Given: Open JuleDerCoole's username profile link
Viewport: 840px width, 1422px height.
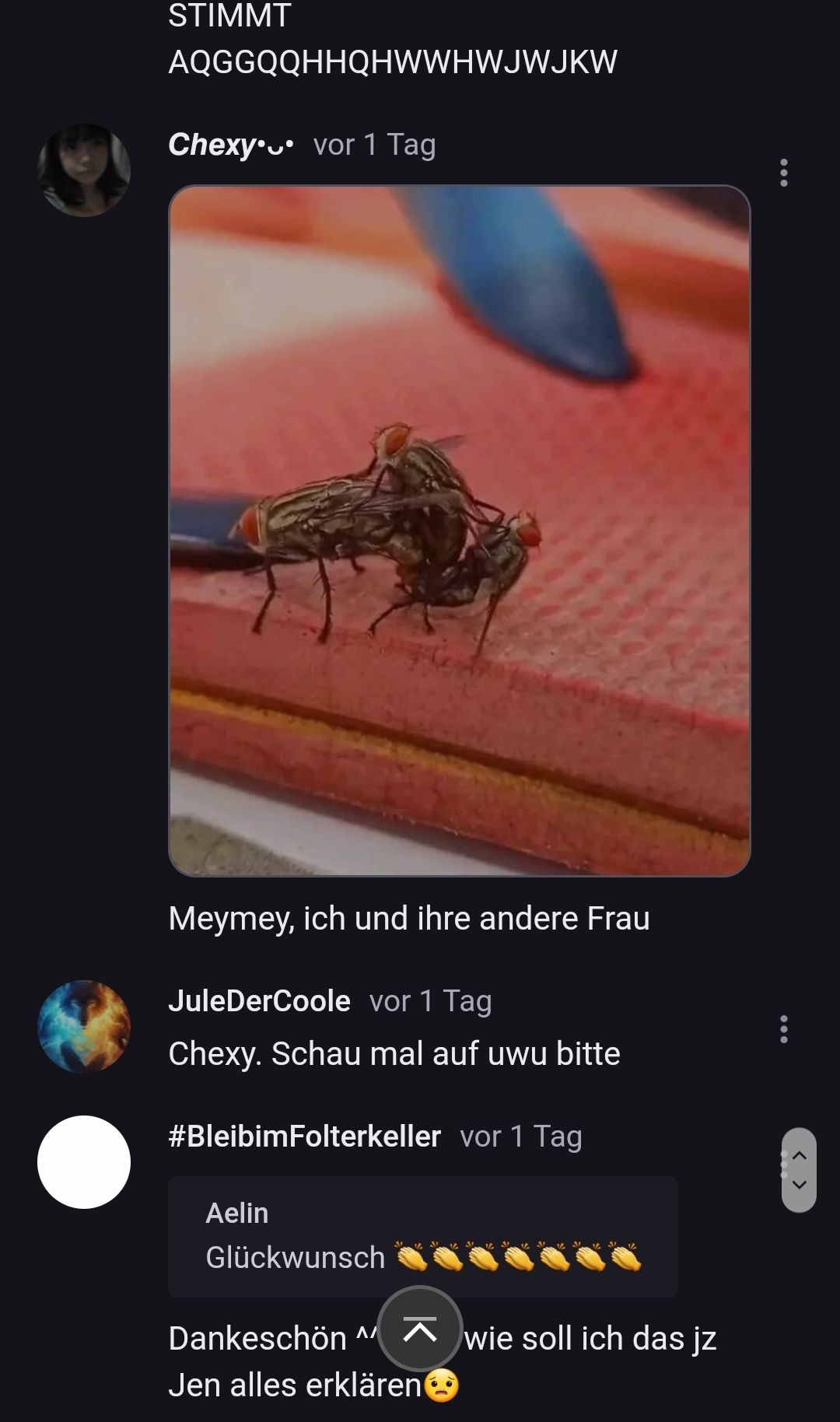Looking at the screenshot, I should [x=259, y=1001].
